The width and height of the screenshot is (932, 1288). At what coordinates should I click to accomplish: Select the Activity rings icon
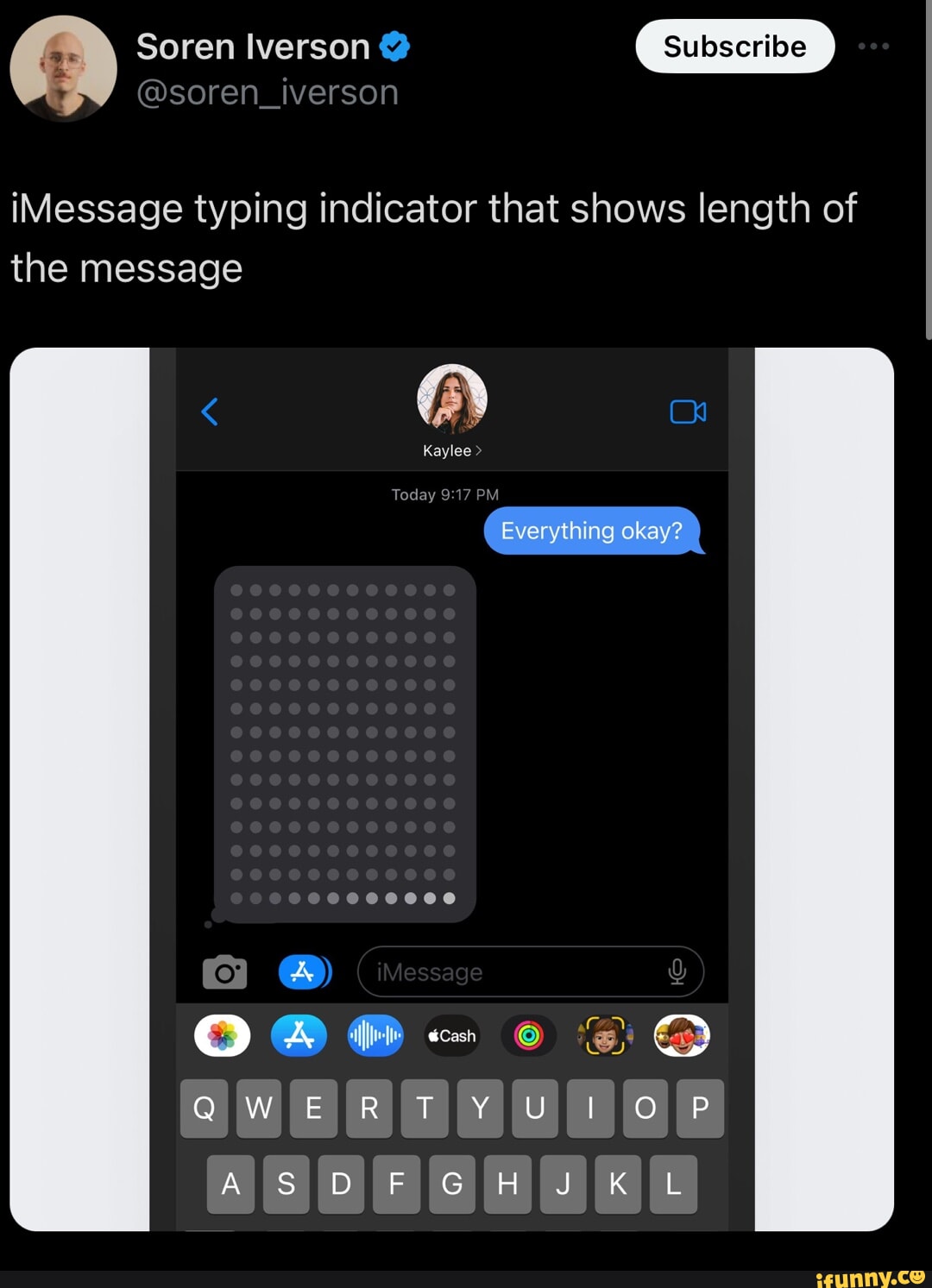(529, 1035)
